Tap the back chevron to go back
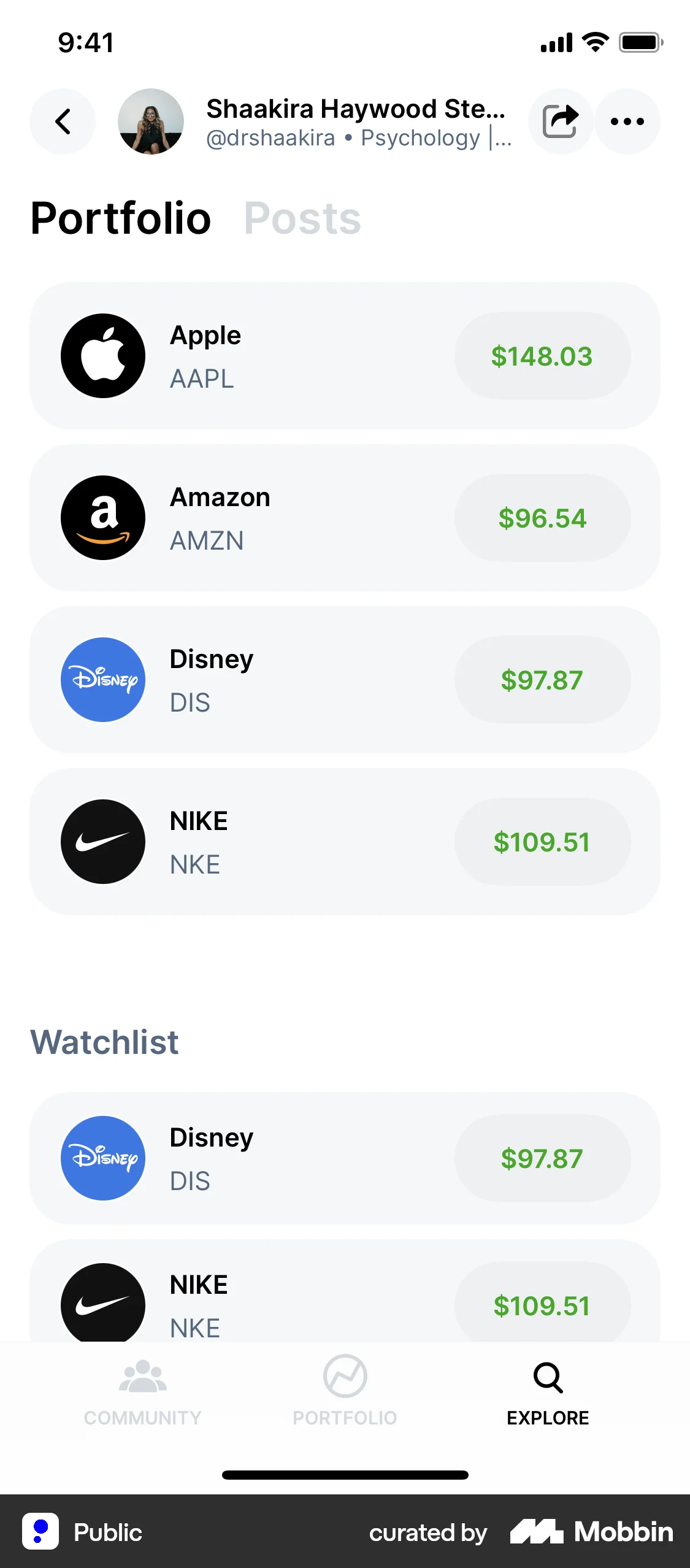This screenshot has height=1568, width=690. point(63,121)
